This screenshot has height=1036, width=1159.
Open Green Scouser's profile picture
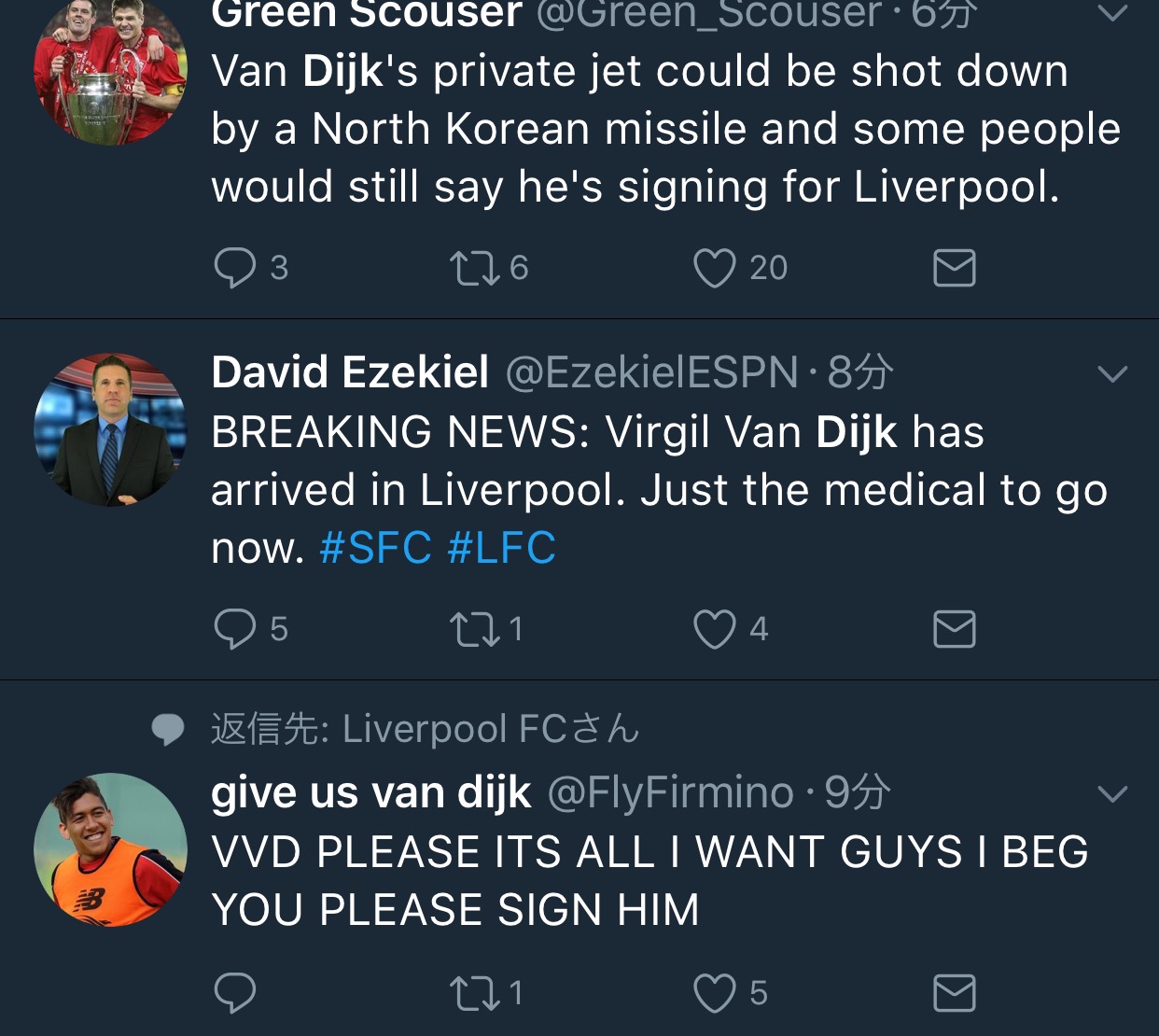pos(110,70)
